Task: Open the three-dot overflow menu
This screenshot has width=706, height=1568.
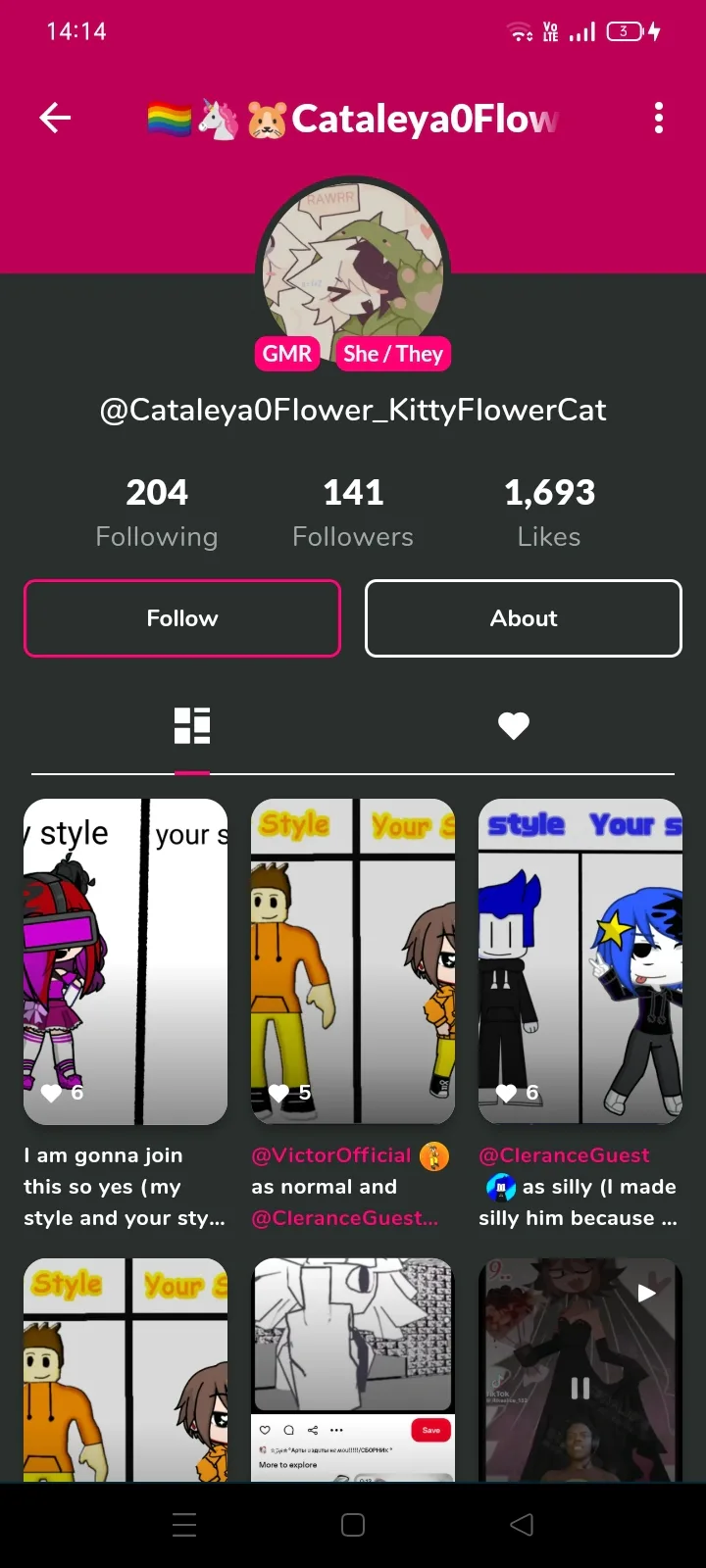Action: (658, 119)
